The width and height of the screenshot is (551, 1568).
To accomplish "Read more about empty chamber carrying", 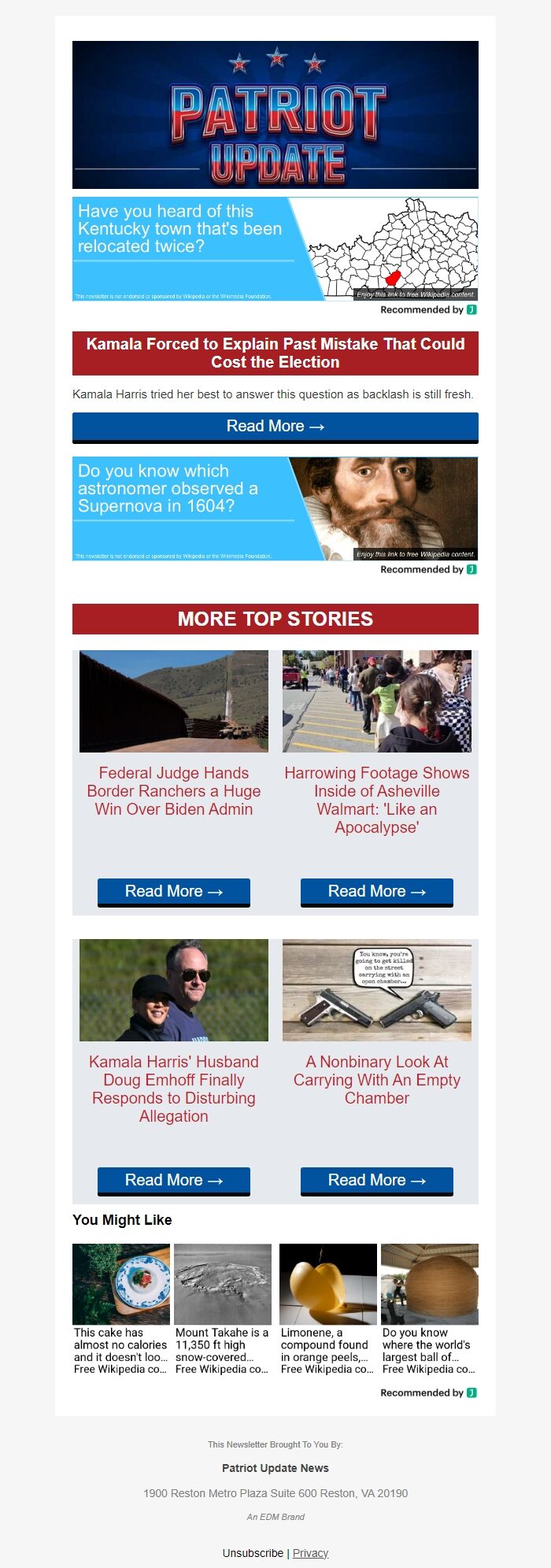I will point(376,1181).
